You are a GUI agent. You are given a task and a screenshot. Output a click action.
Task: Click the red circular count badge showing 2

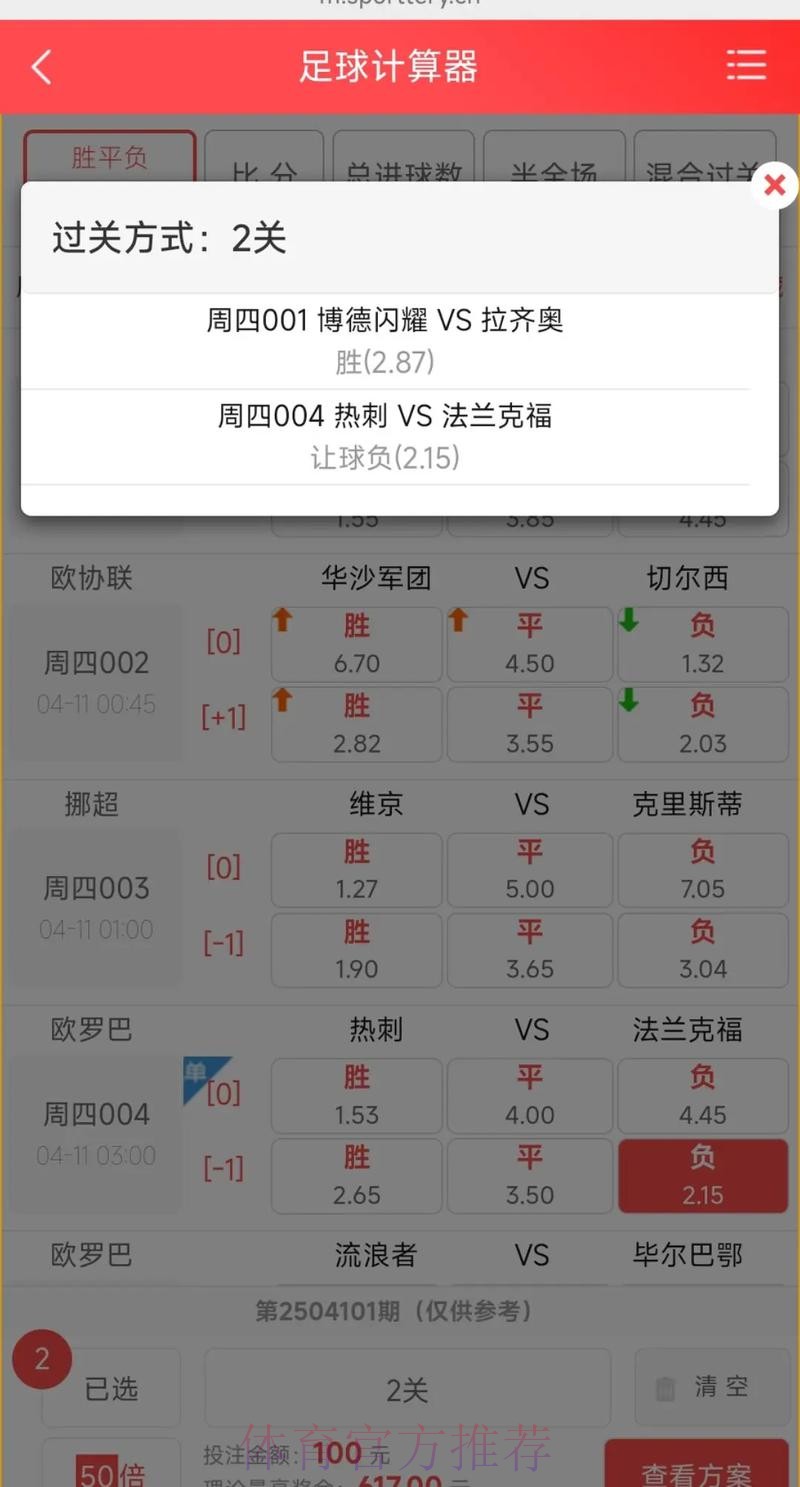41,1360
